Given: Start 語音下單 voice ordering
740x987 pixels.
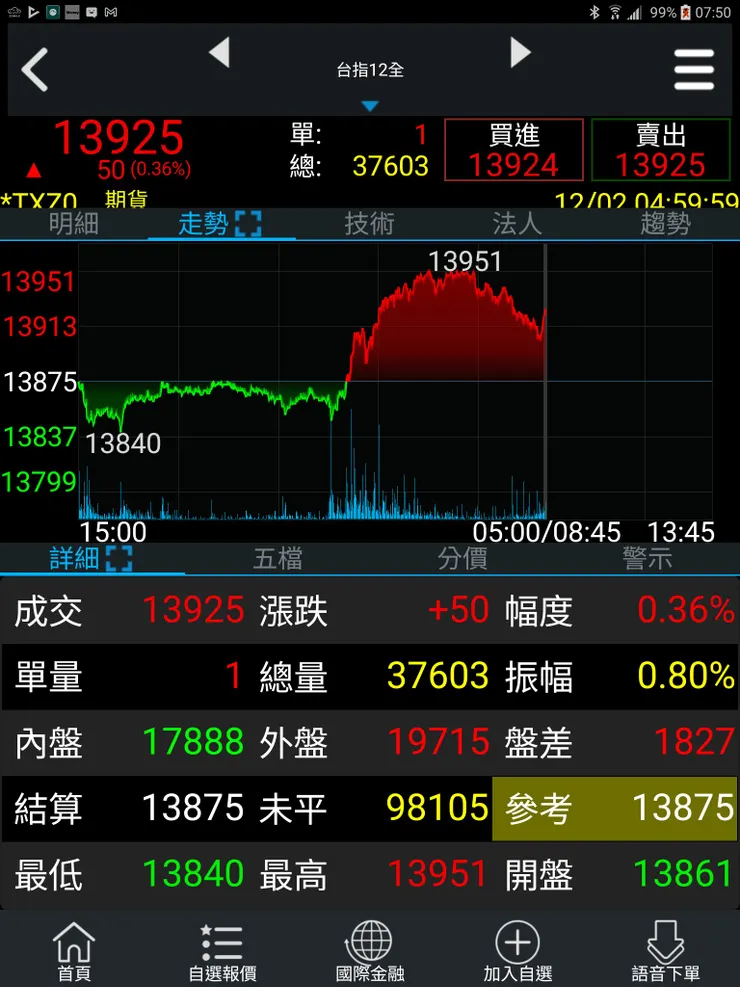Looking at the screenshot, I should 665,951.
